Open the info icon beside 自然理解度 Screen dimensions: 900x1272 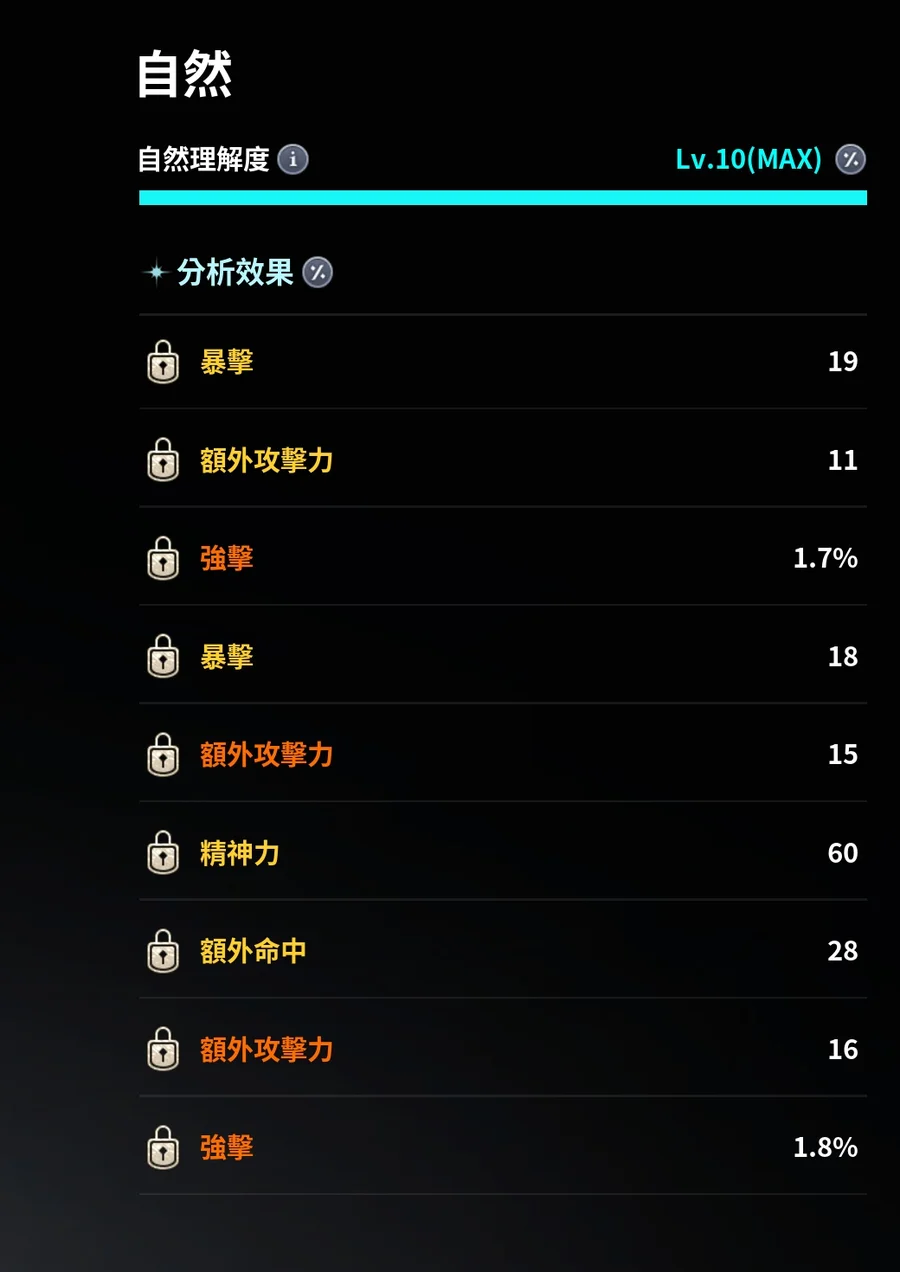pos(292,159)
